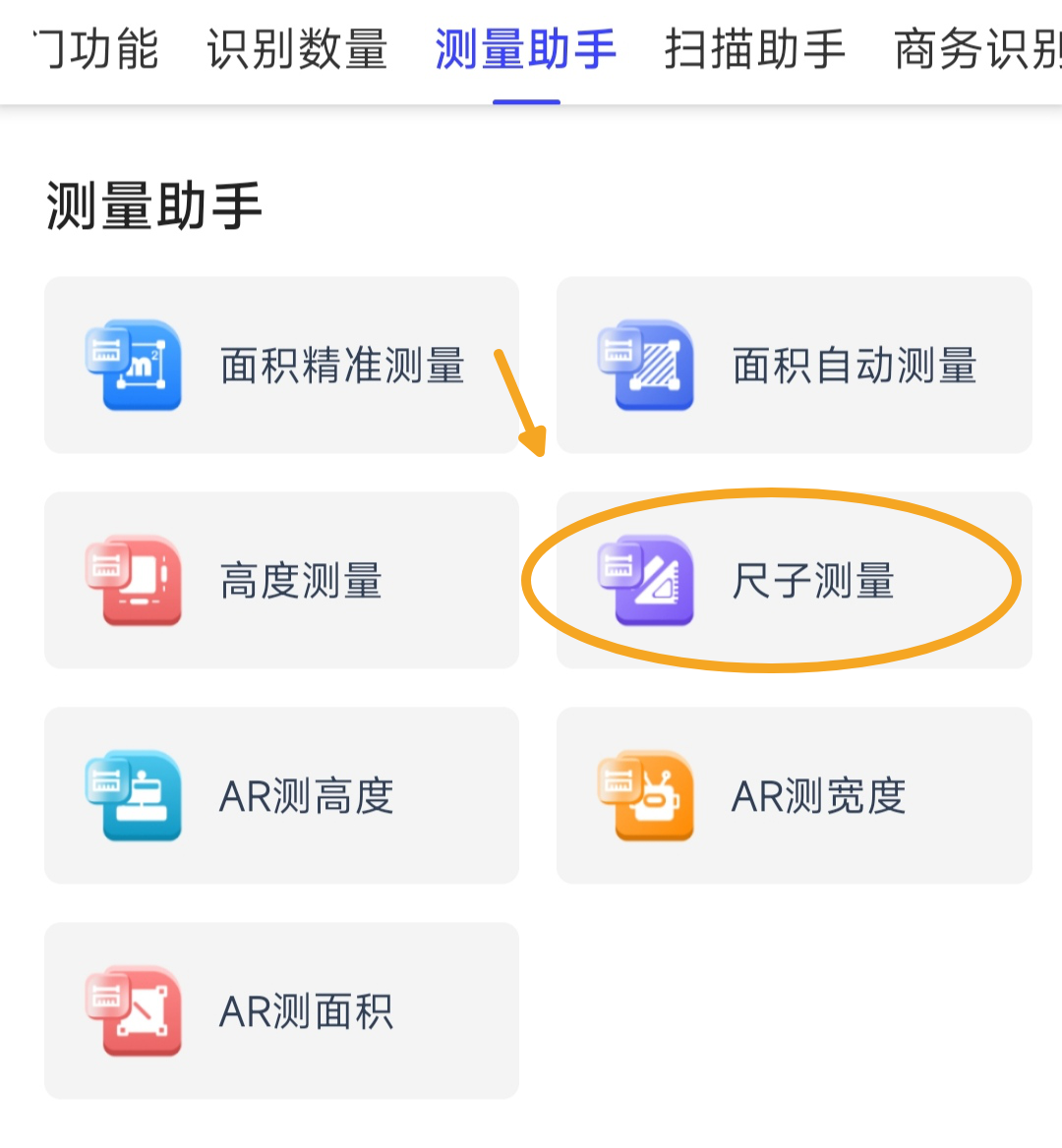Open the 面积自动测量 feature card
This screenshot has width=1062, height=1148.
point(793,366)
